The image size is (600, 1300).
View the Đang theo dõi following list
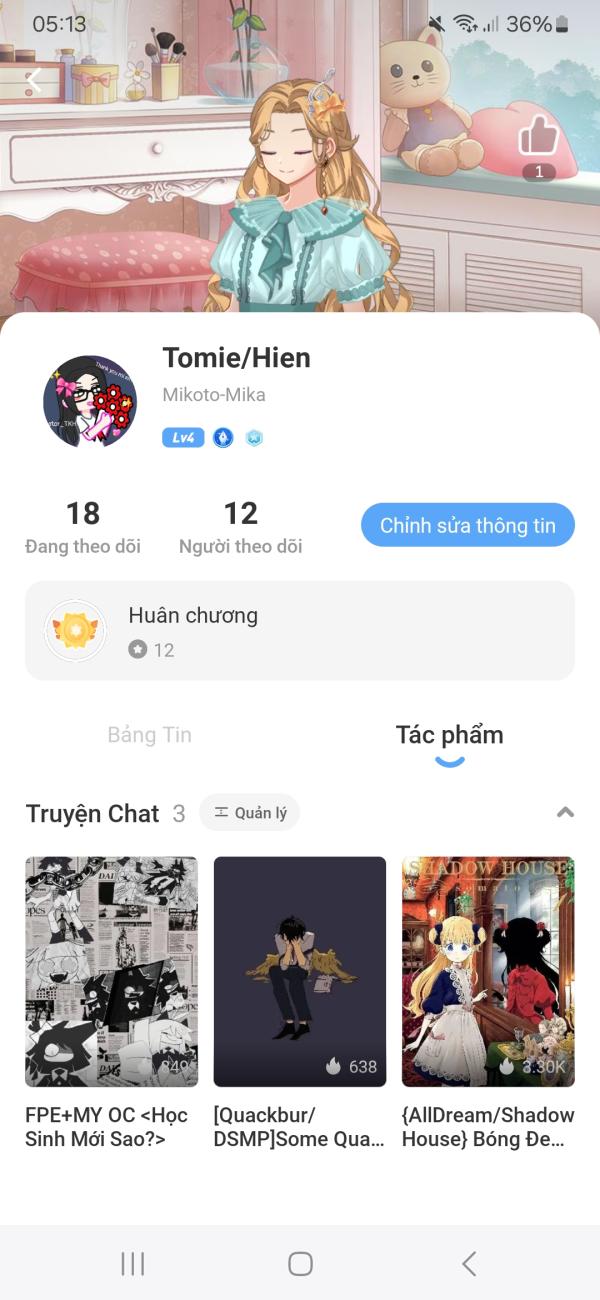pyautogui.click(x=83, y=527)
